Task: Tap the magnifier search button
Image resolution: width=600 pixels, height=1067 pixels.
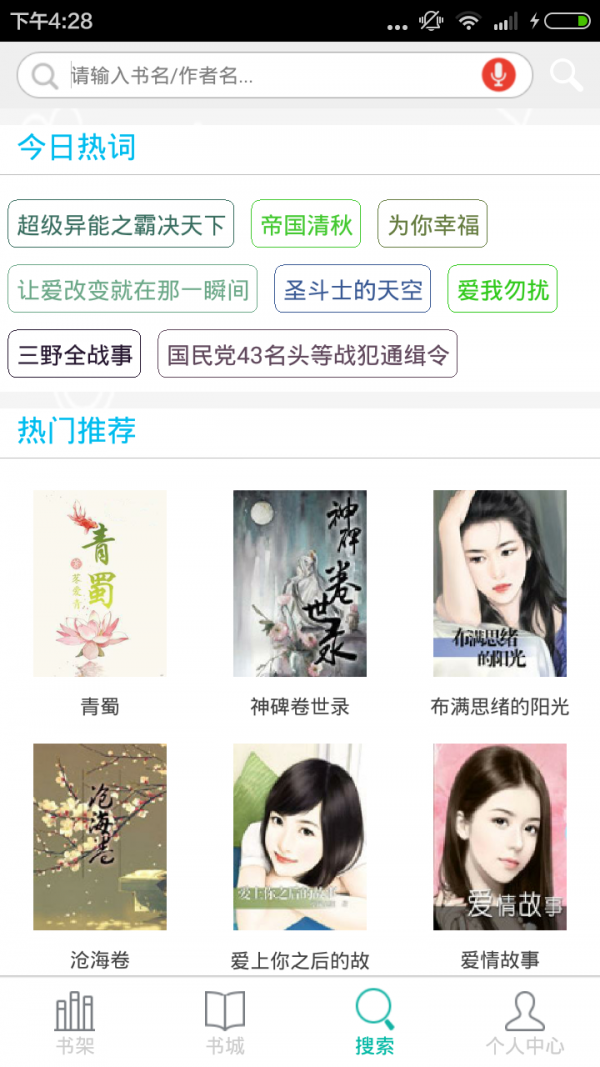Action: coord(566,75)
